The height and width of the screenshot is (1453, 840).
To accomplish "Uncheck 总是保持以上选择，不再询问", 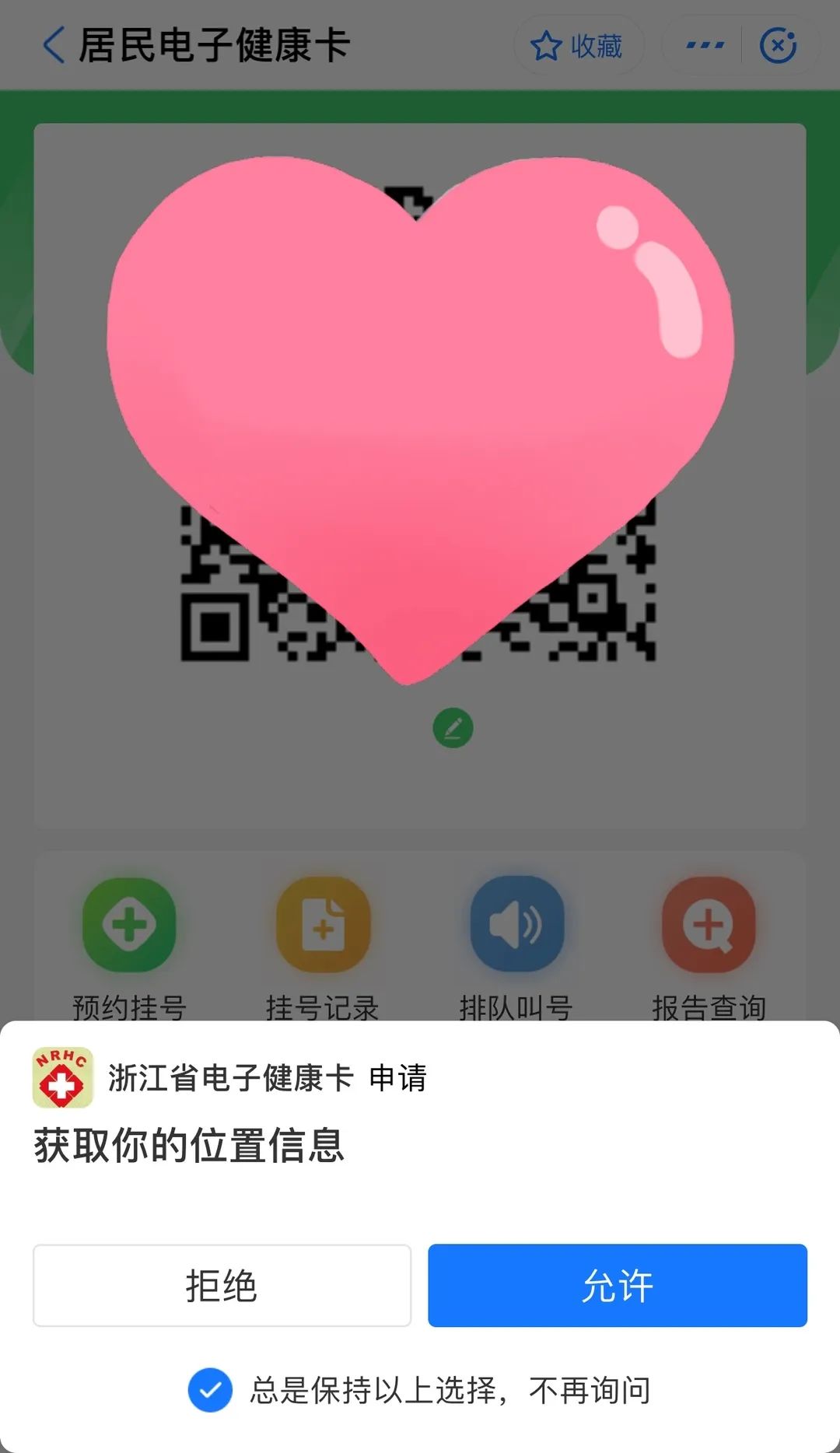I will (x=210, y=1389).
